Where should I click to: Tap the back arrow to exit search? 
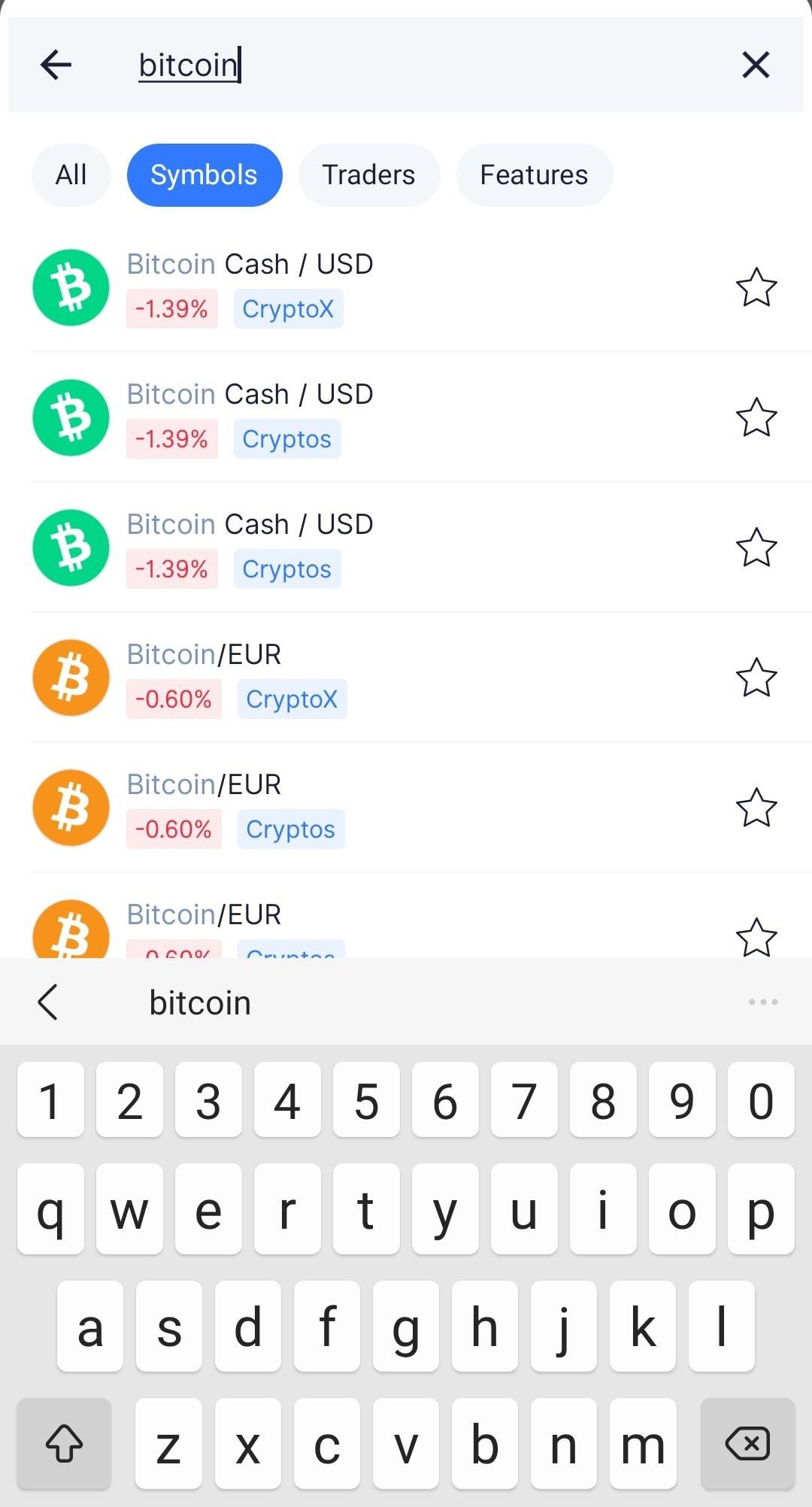pyautogui.click(x=56, y=65)
